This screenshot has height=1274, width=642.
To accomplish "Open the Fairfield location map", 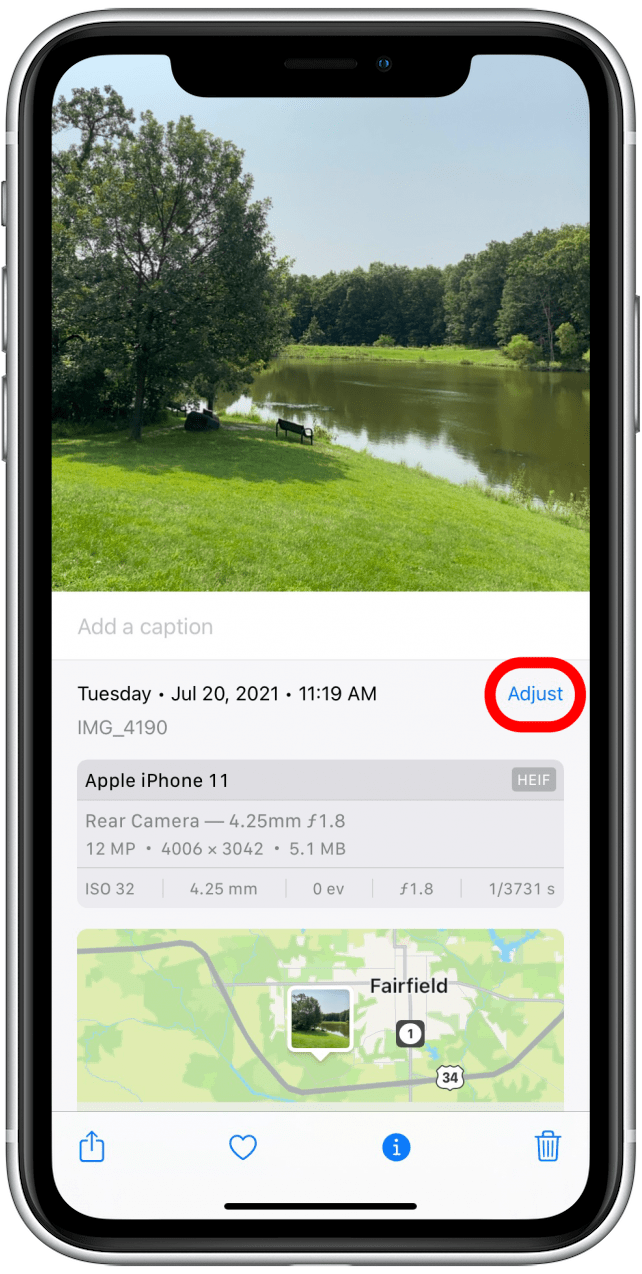I will [x=320, y=1015].
